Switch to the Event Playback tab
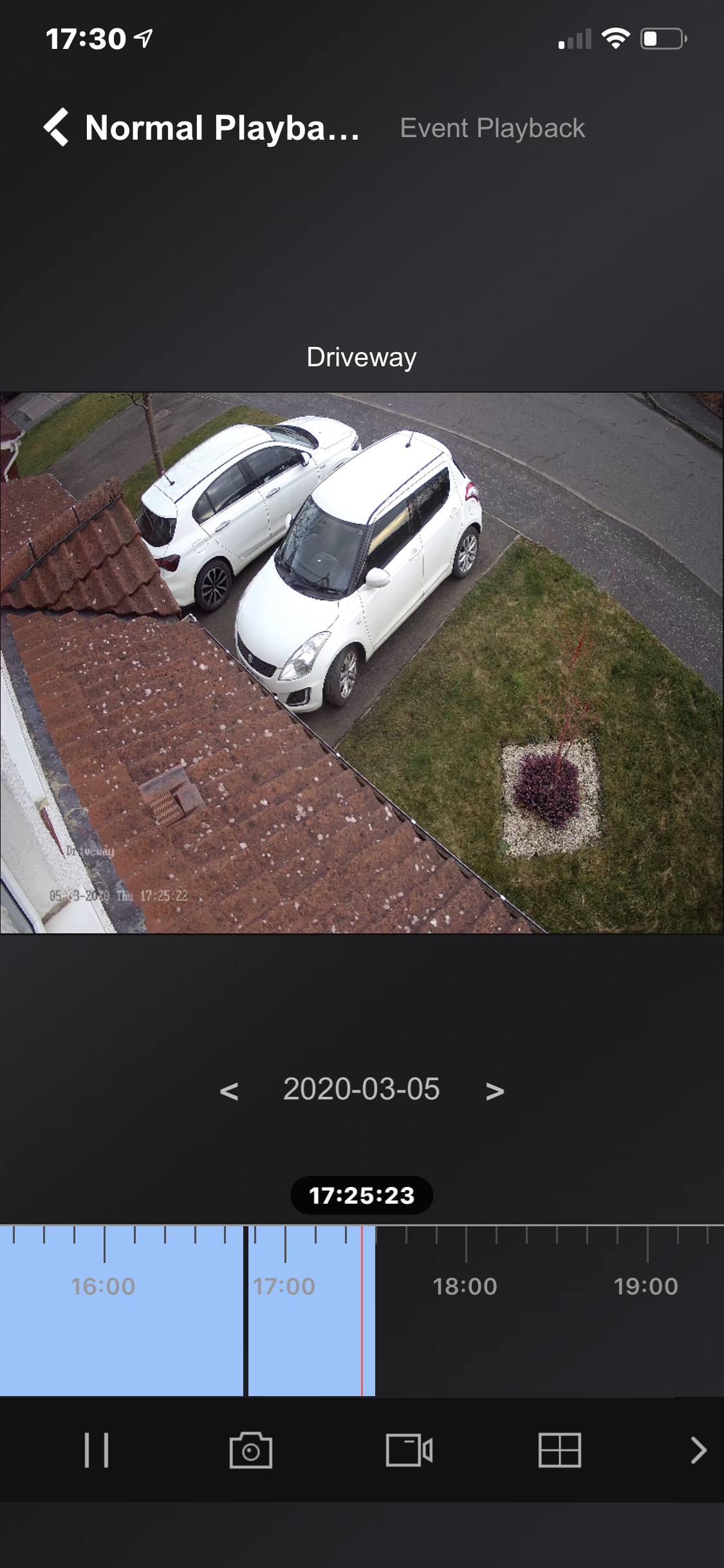The width and height of the screenshot is (724, 1568). coord(492,128)
